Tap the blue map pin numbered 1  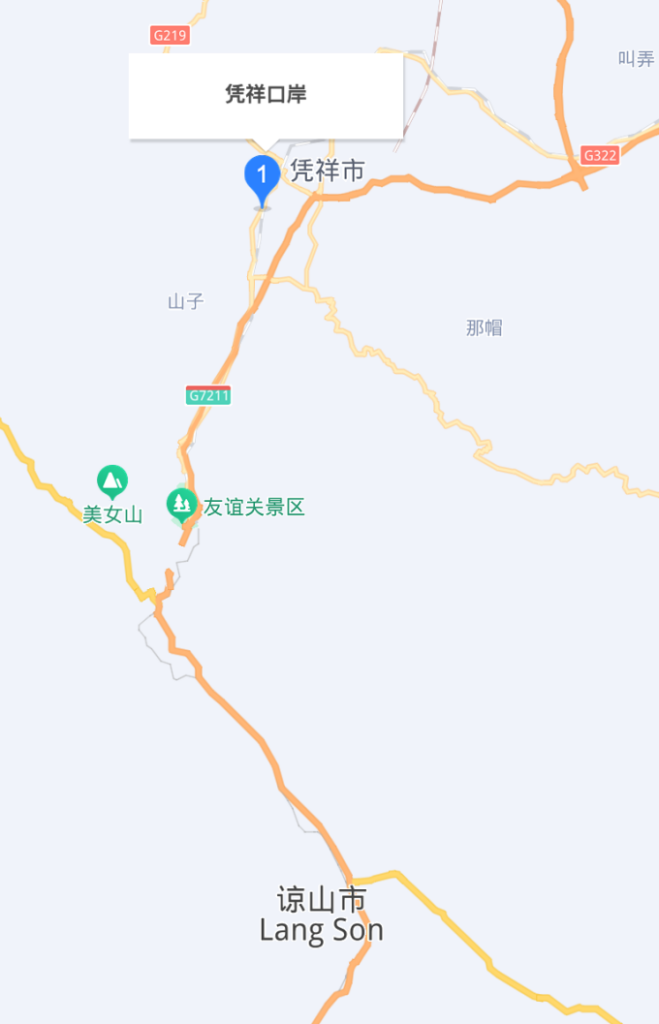pos(262,178)
